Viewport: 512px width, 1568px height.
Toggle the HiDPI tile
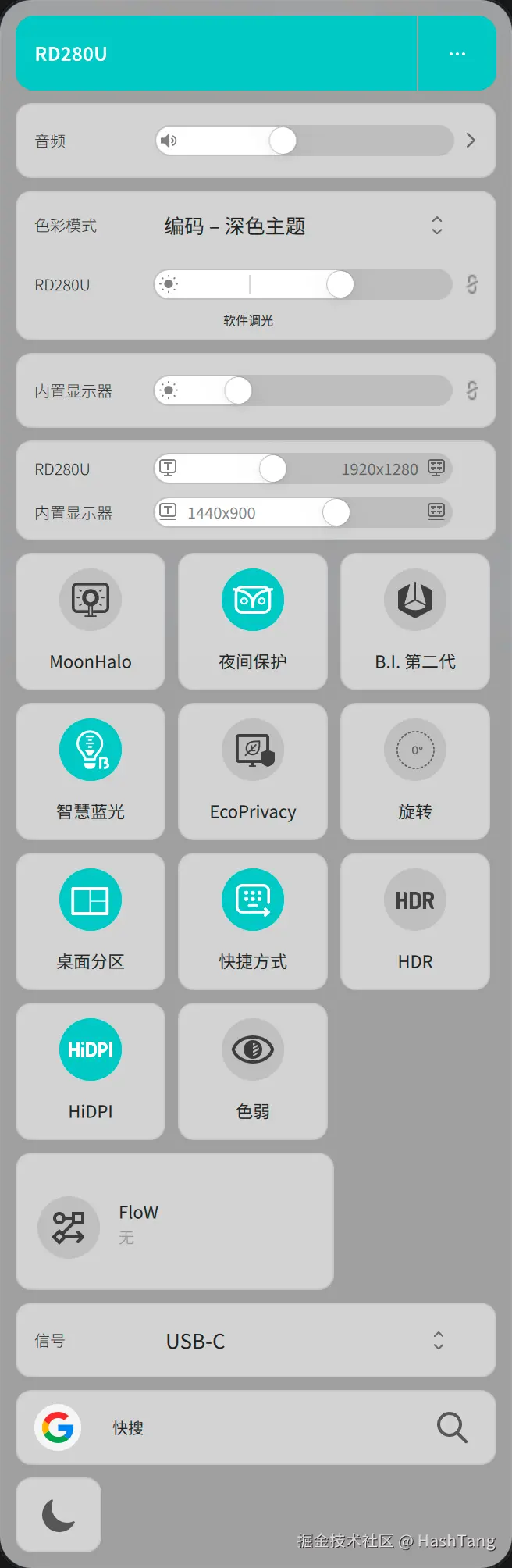coord(91,1071)
